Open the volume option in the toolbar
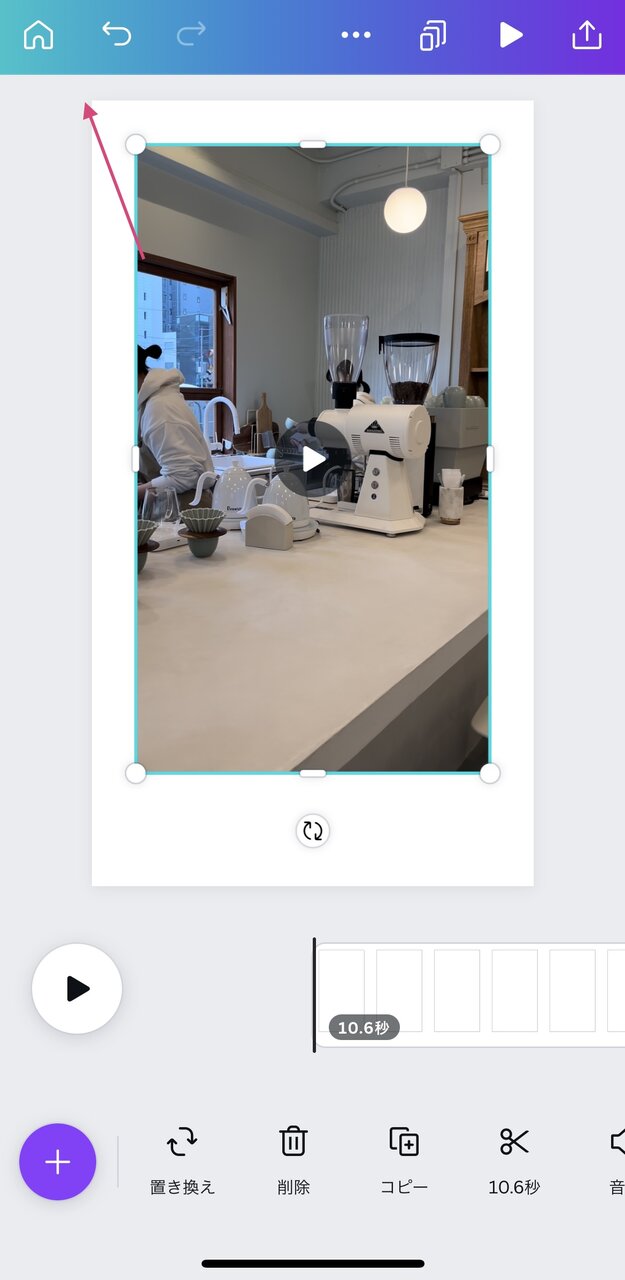 coord(616,1162)
